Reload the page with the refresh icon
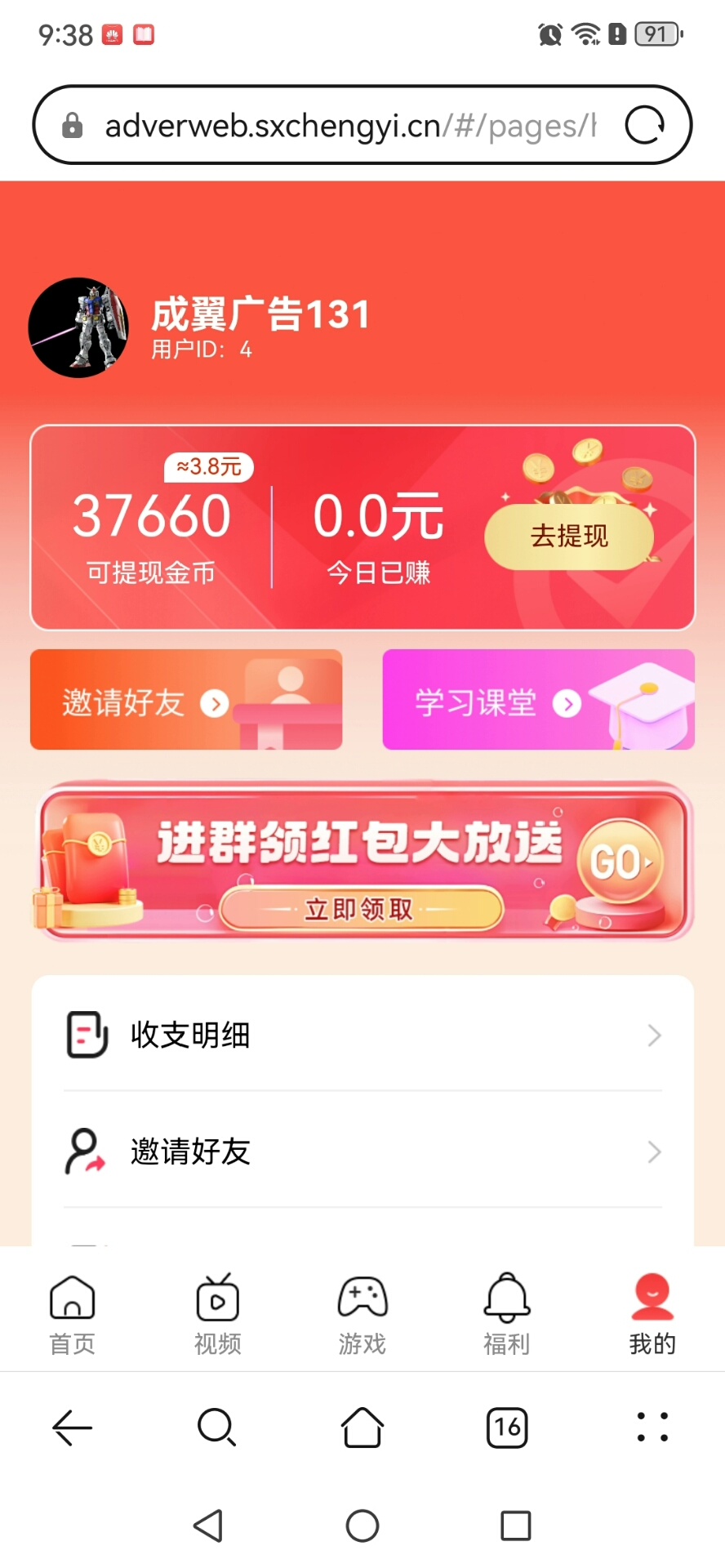725x1568 pixels. pyautogui.click(x=645, y=126)
